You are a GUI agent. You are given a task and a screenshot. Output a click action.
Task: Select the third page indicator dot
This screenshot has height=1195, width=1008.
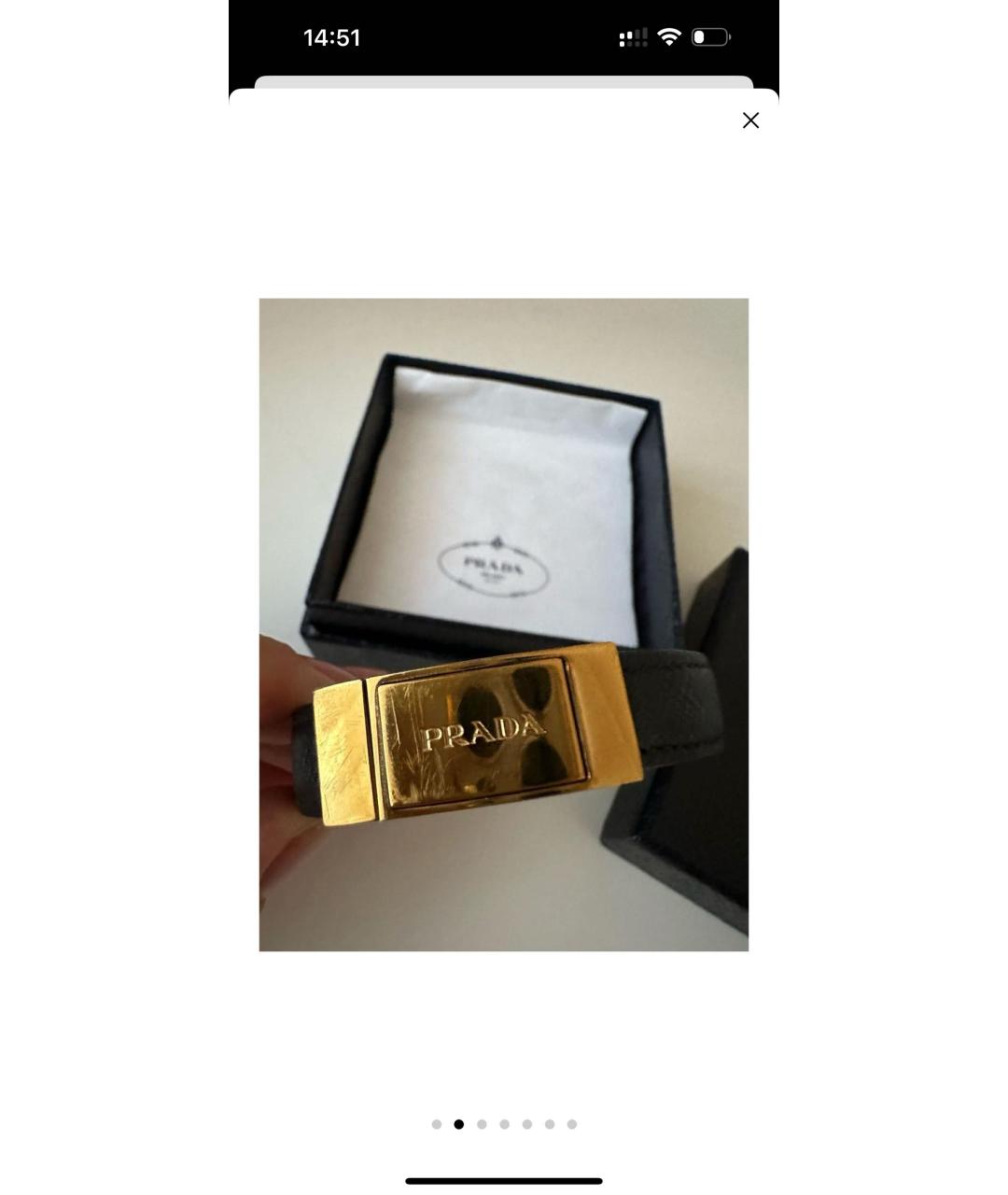click(x=482, y=1124)
